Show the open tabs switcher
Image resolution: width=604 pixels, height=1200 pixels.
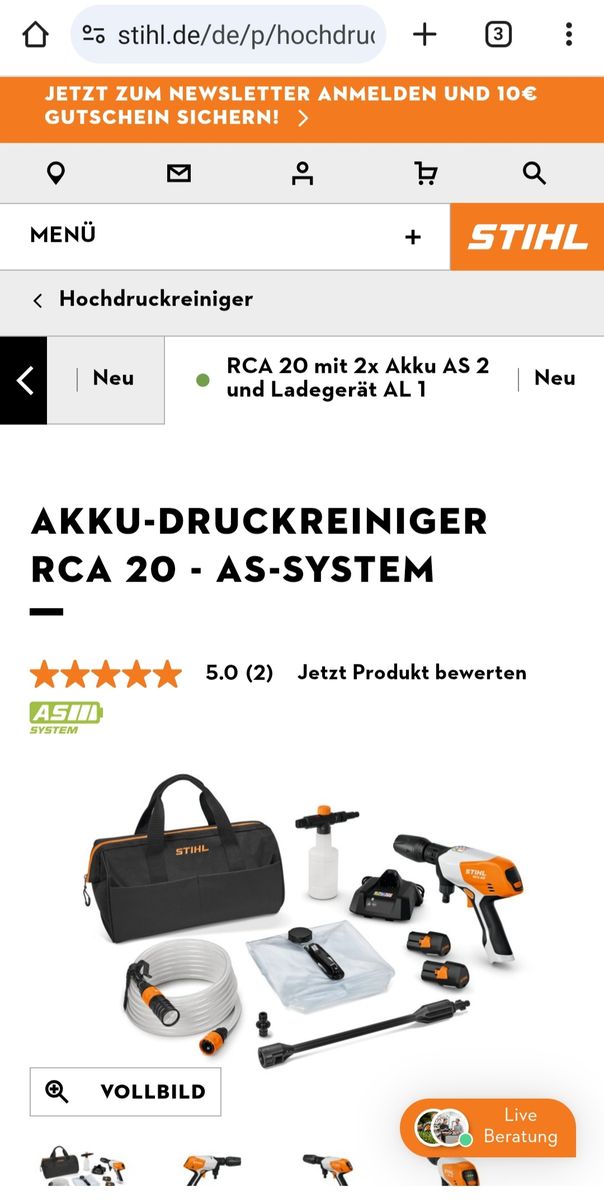pyautogui.click(x=498, y=35)
